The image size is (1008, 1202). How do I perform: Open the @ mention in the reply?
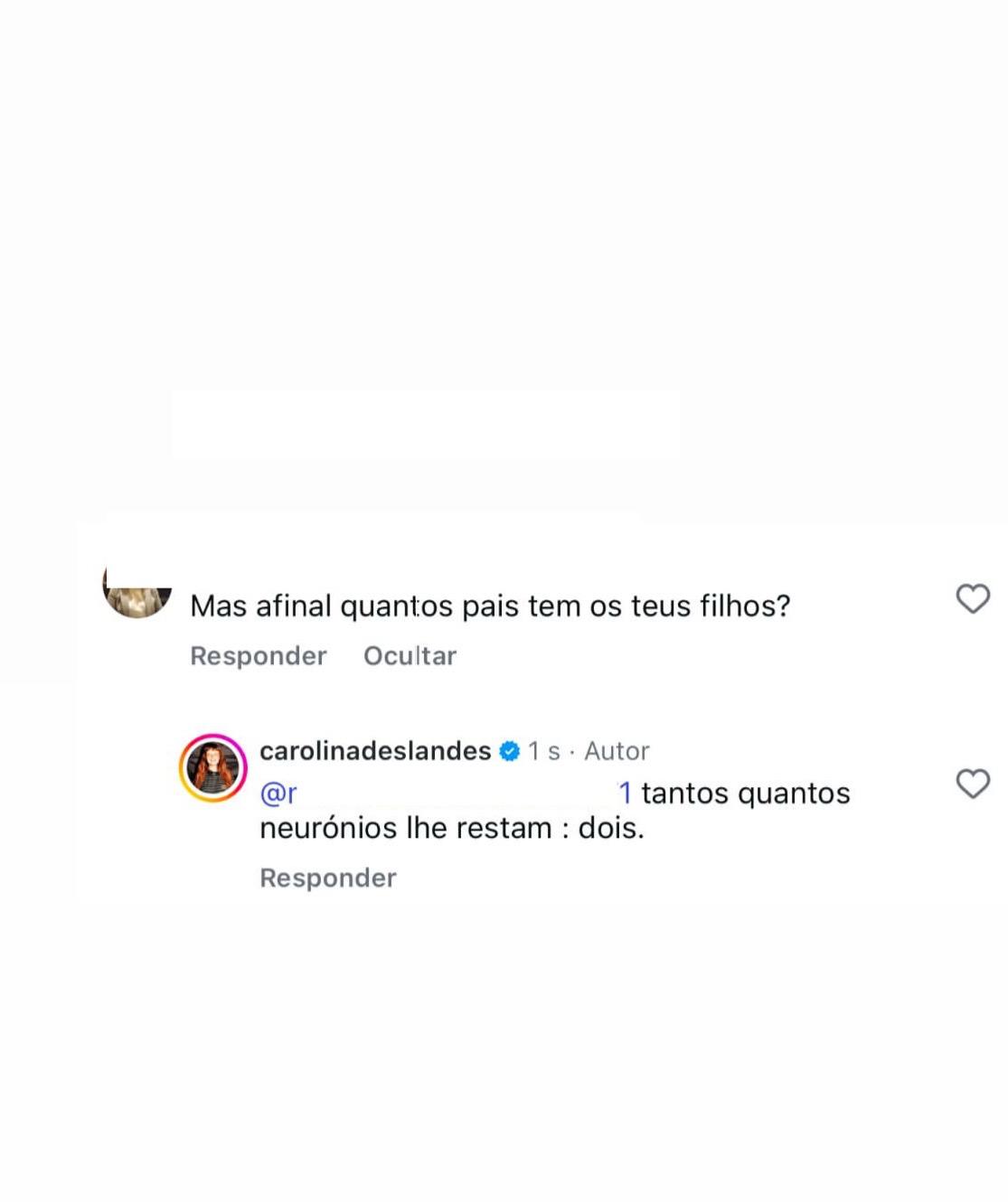(278, 794)
